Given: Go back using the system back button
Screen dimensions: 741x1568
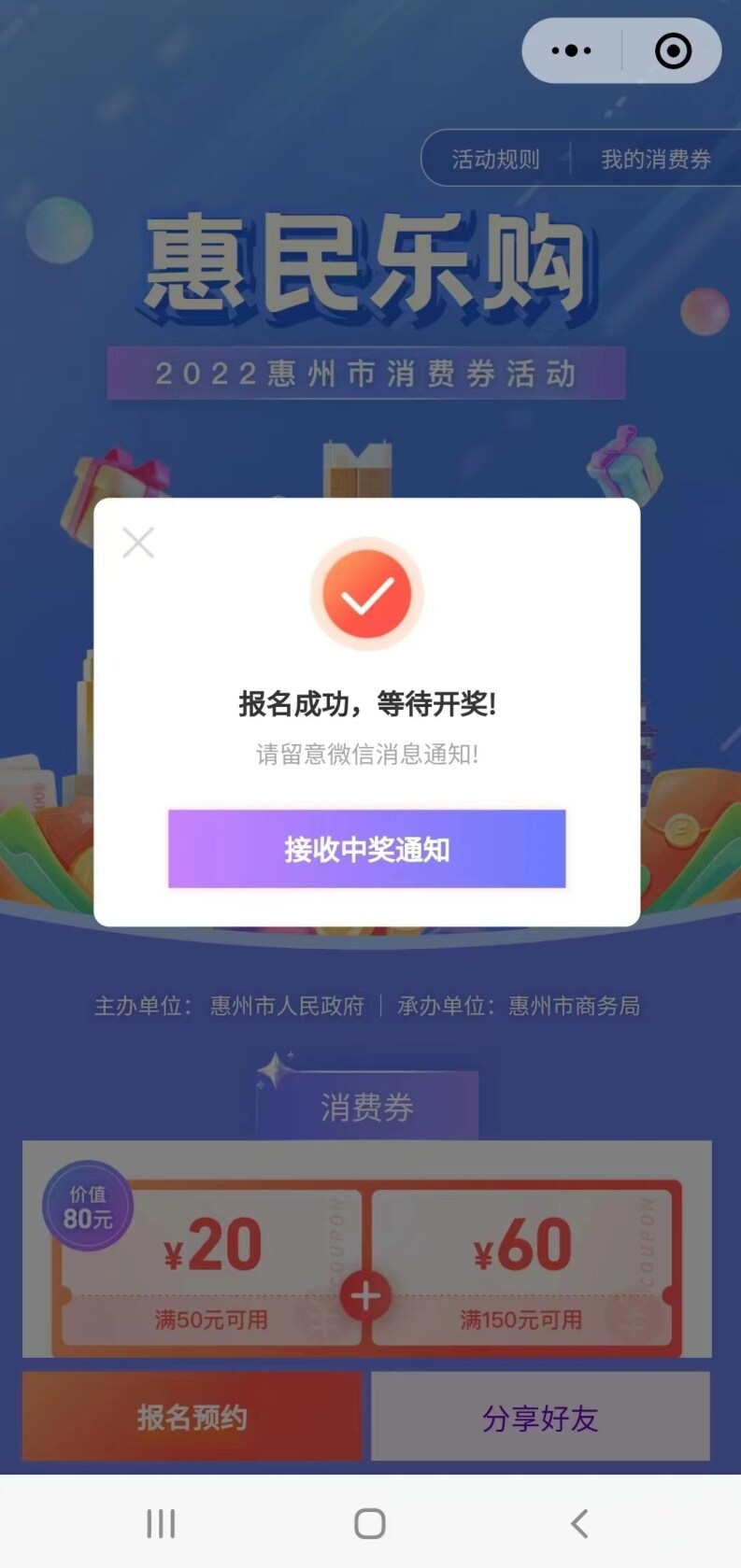Looking at the screenshot, I should 579,1523.
